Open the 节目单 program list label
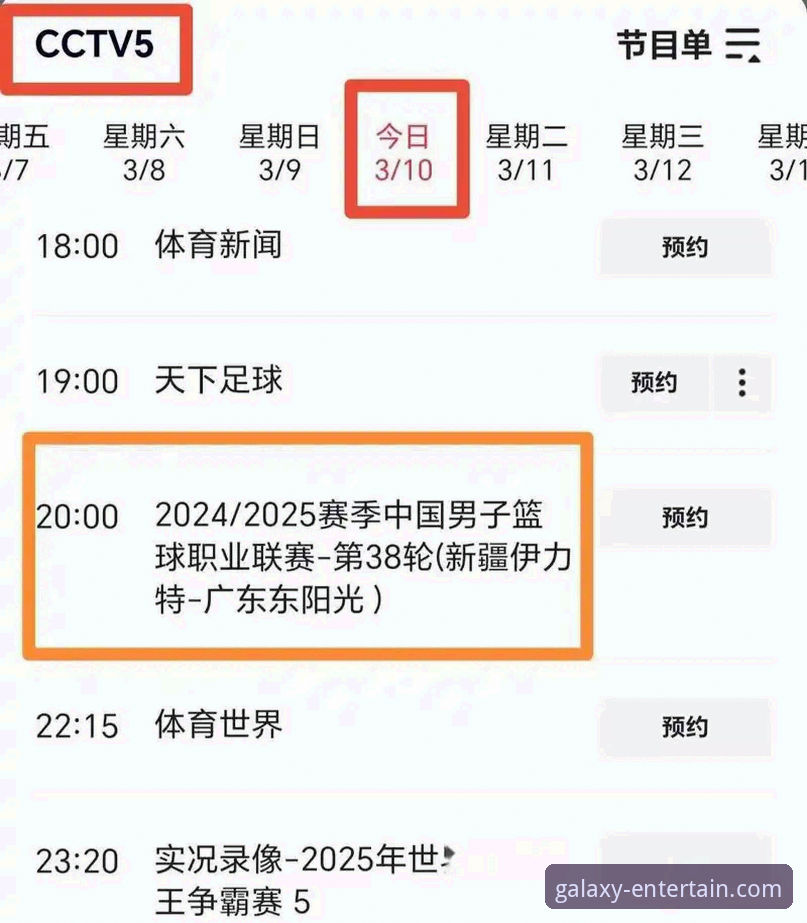This screenshot has width=807, height=923. click(665, 44)
